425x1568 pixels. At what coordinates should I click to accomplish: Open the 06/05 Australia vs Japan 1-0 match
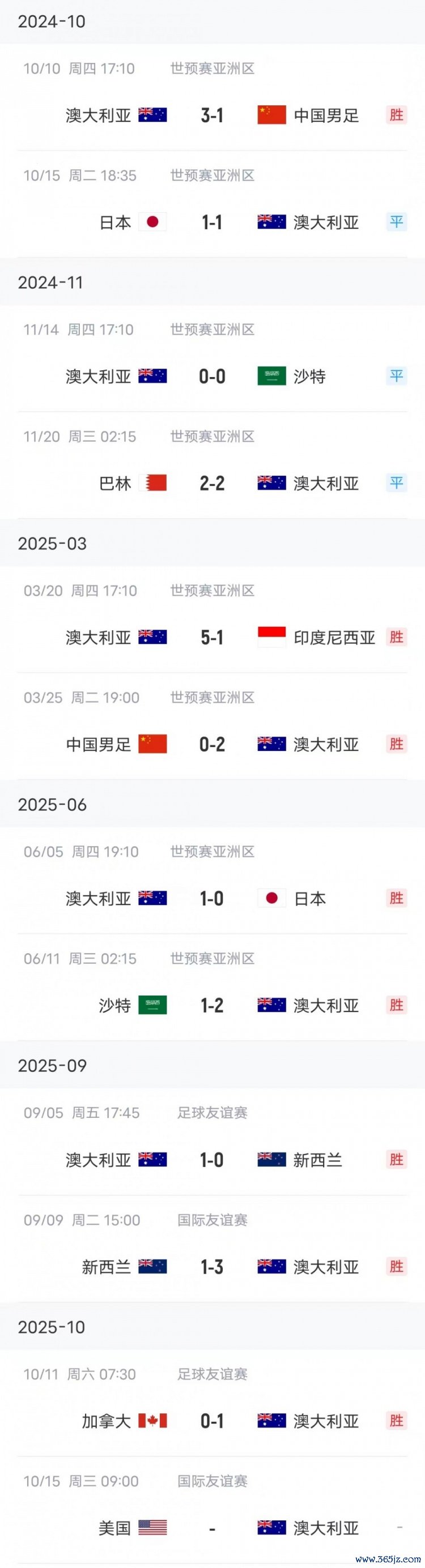[212, 899]
